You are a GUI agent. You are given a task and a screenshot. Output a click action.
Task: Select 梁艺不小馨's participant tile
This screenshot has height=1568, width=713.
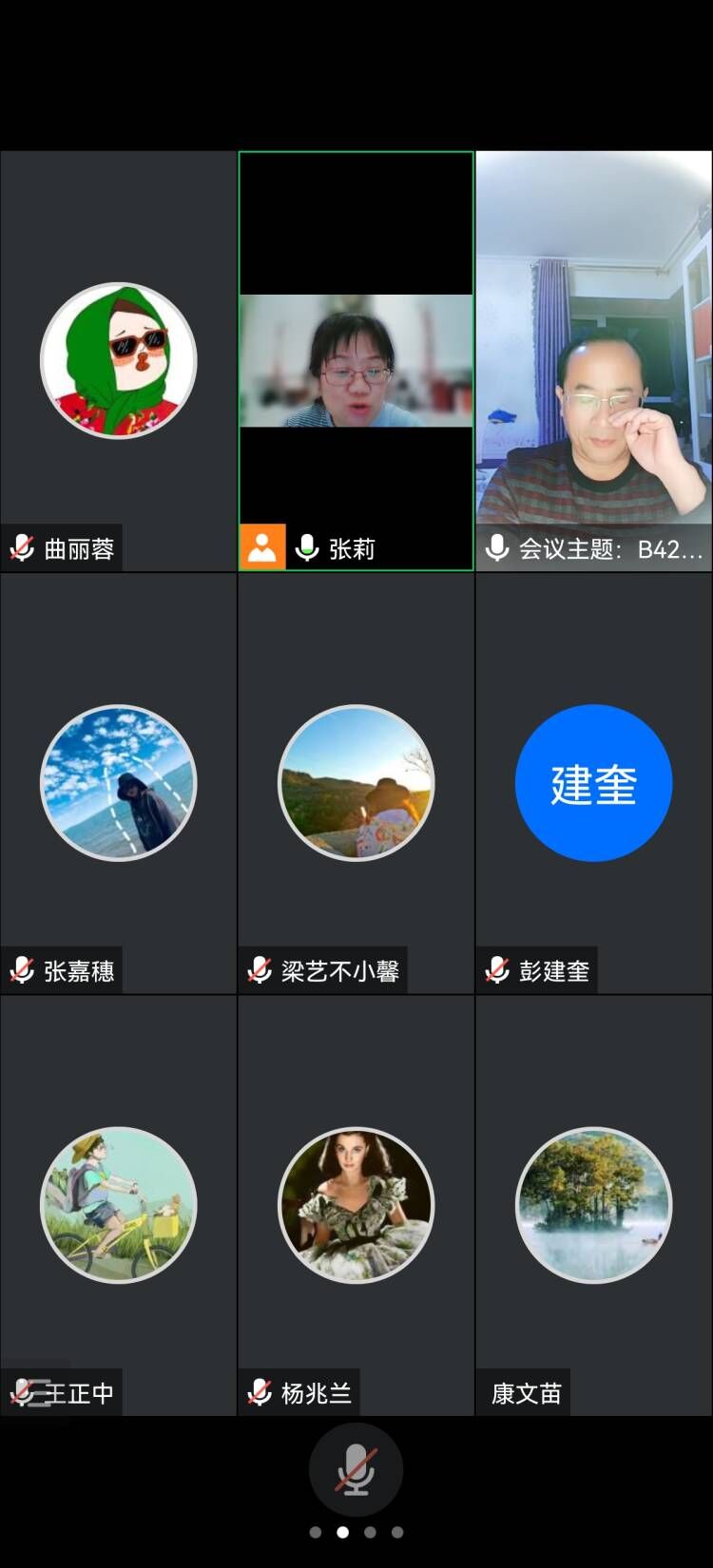click(356, 783)
